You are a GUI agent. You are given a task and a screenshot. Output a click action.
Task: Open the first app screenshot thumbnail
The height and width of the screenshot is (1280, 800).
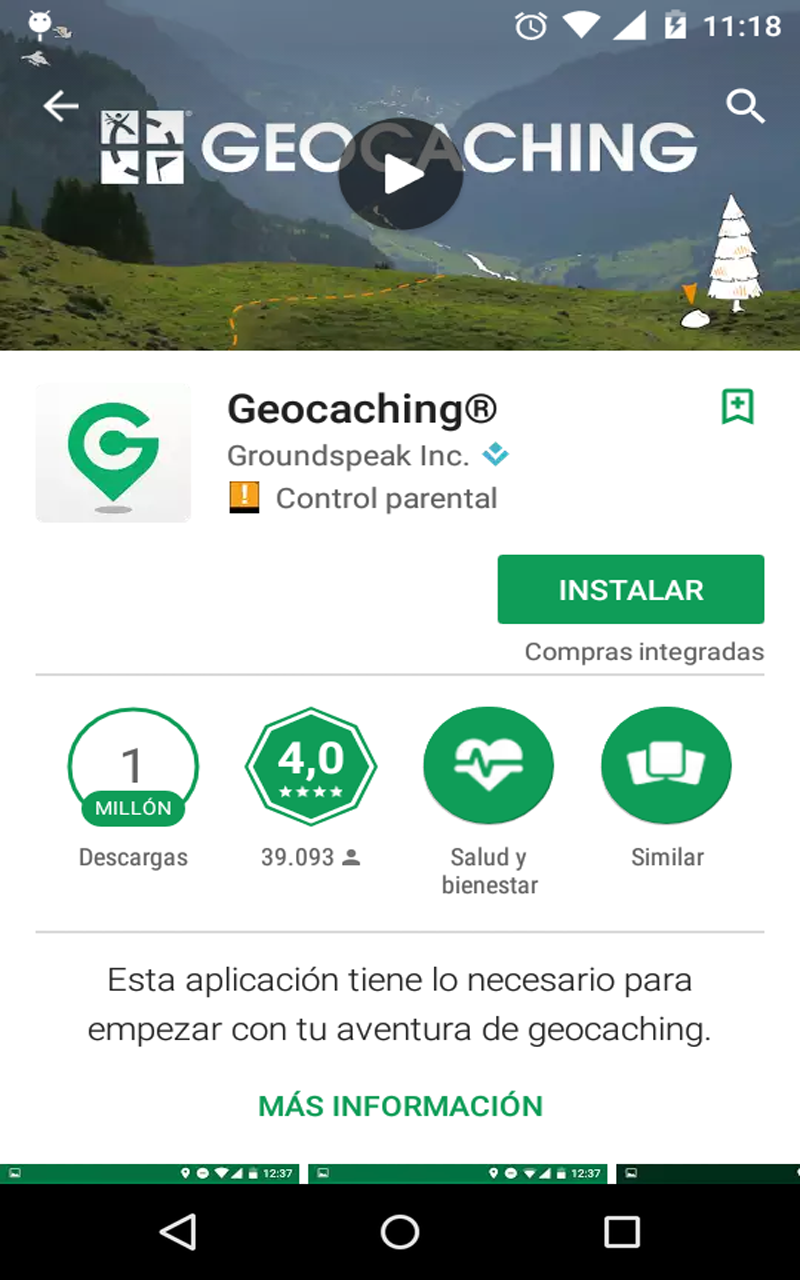[150, 1174]
